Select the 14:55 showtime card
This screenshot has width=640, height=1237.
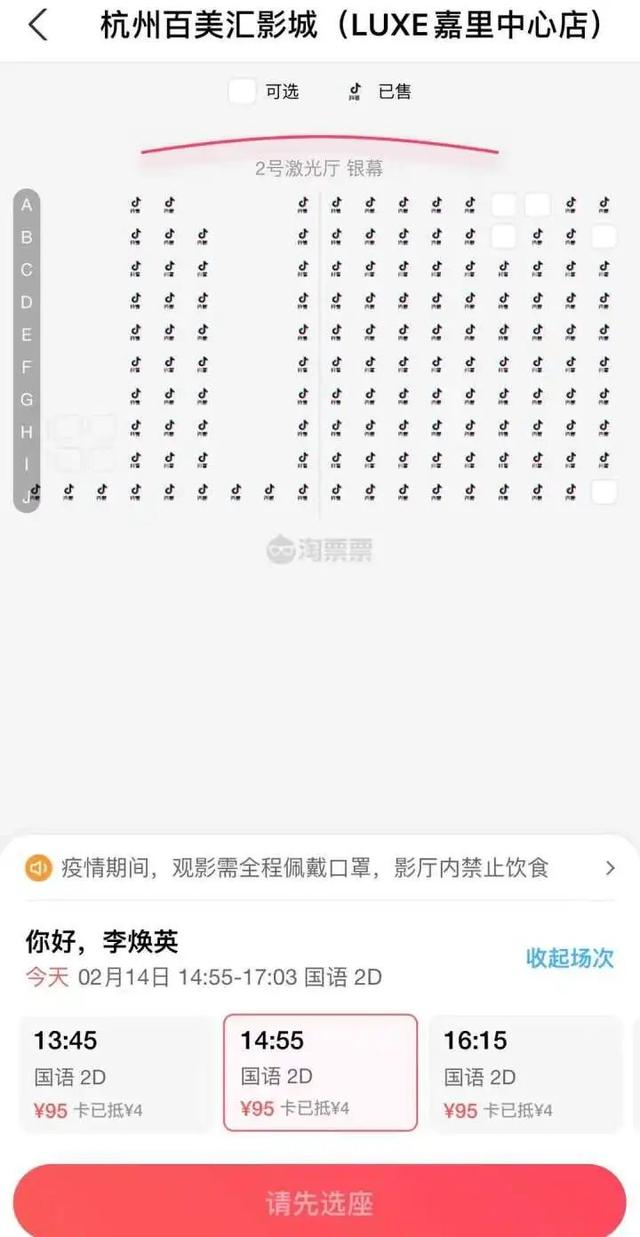click(320, 1073)
